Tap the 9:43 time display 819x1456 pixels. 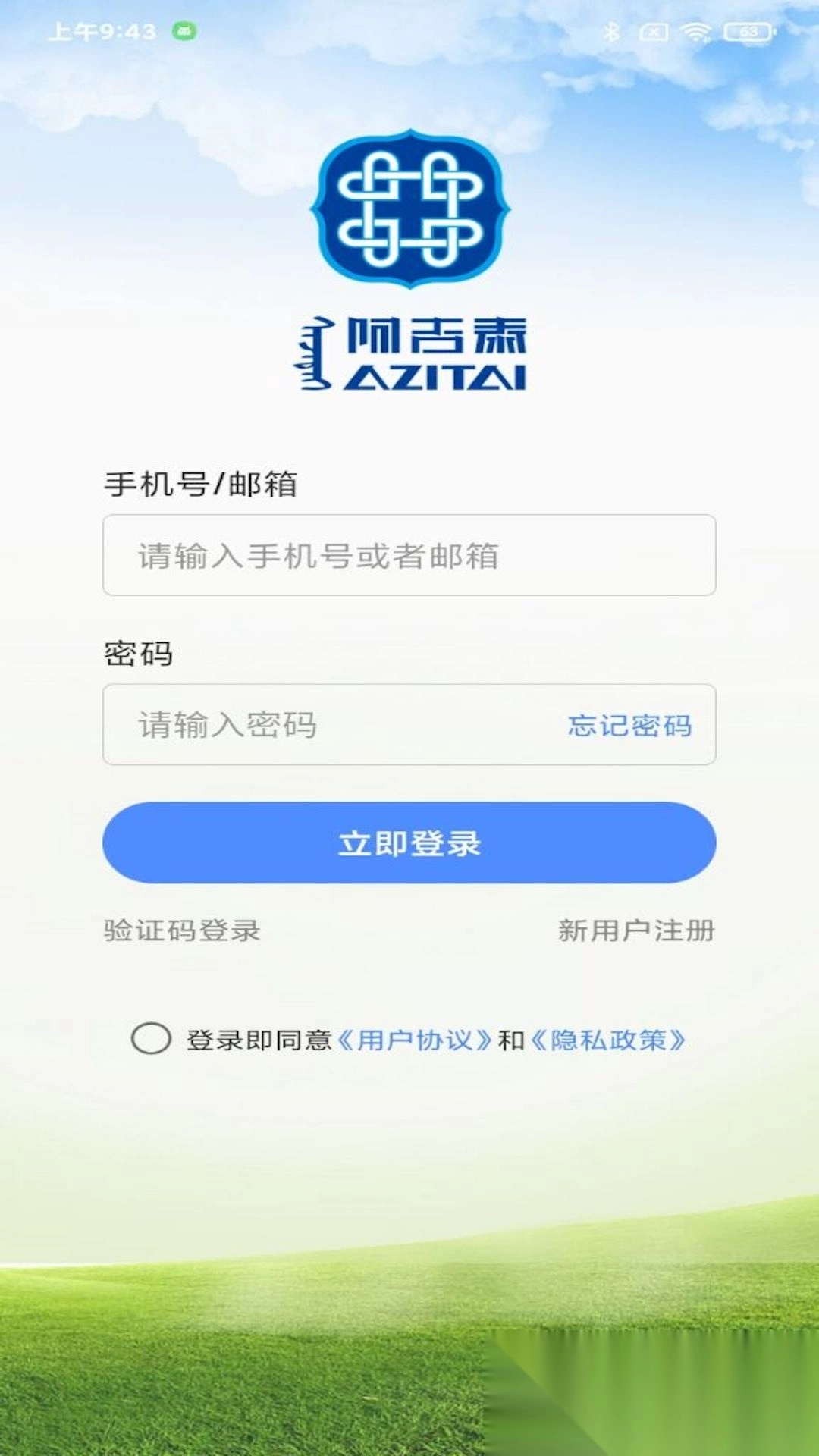click(102, 32)
